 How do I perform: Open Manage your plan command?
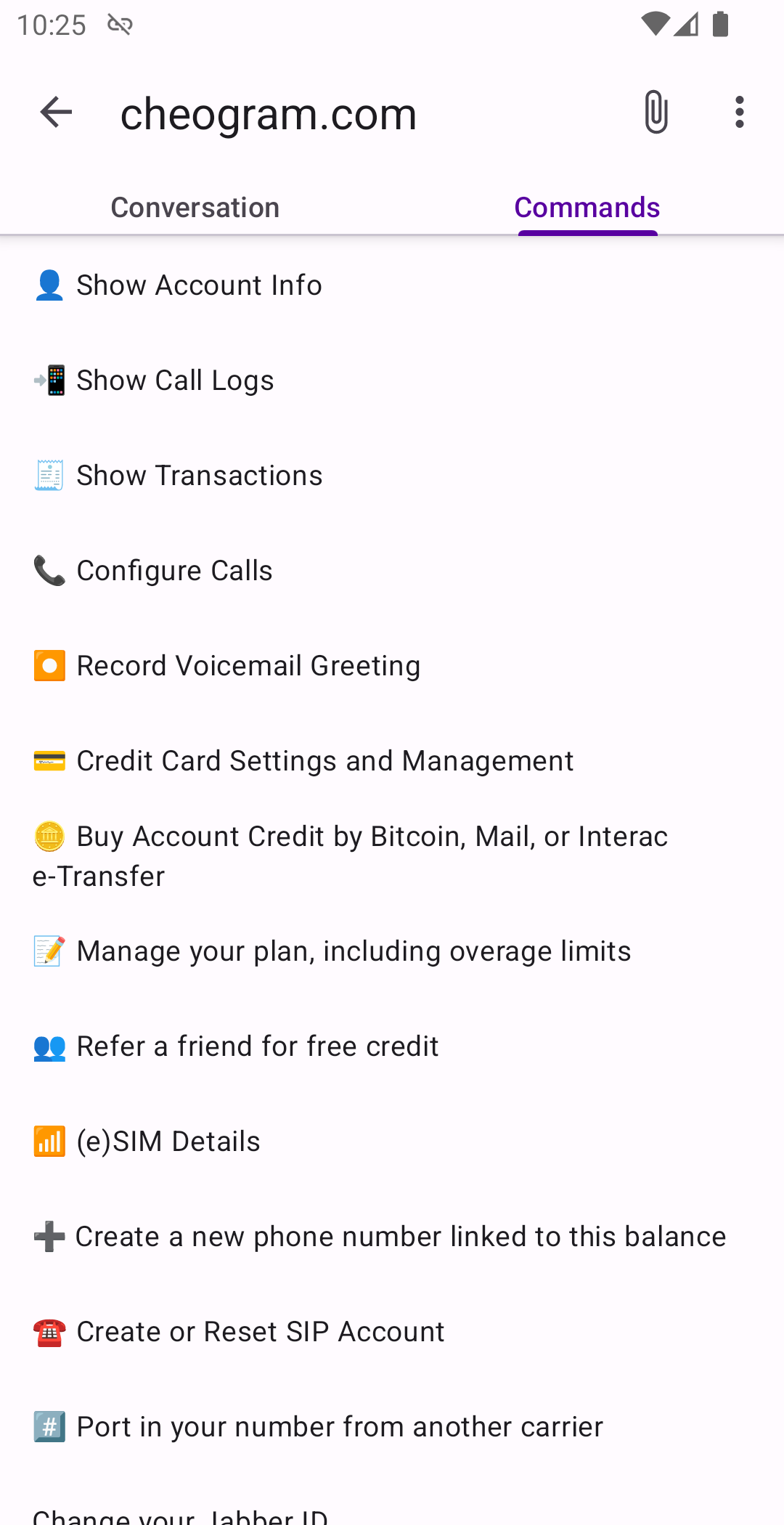(x=353, y=951)
